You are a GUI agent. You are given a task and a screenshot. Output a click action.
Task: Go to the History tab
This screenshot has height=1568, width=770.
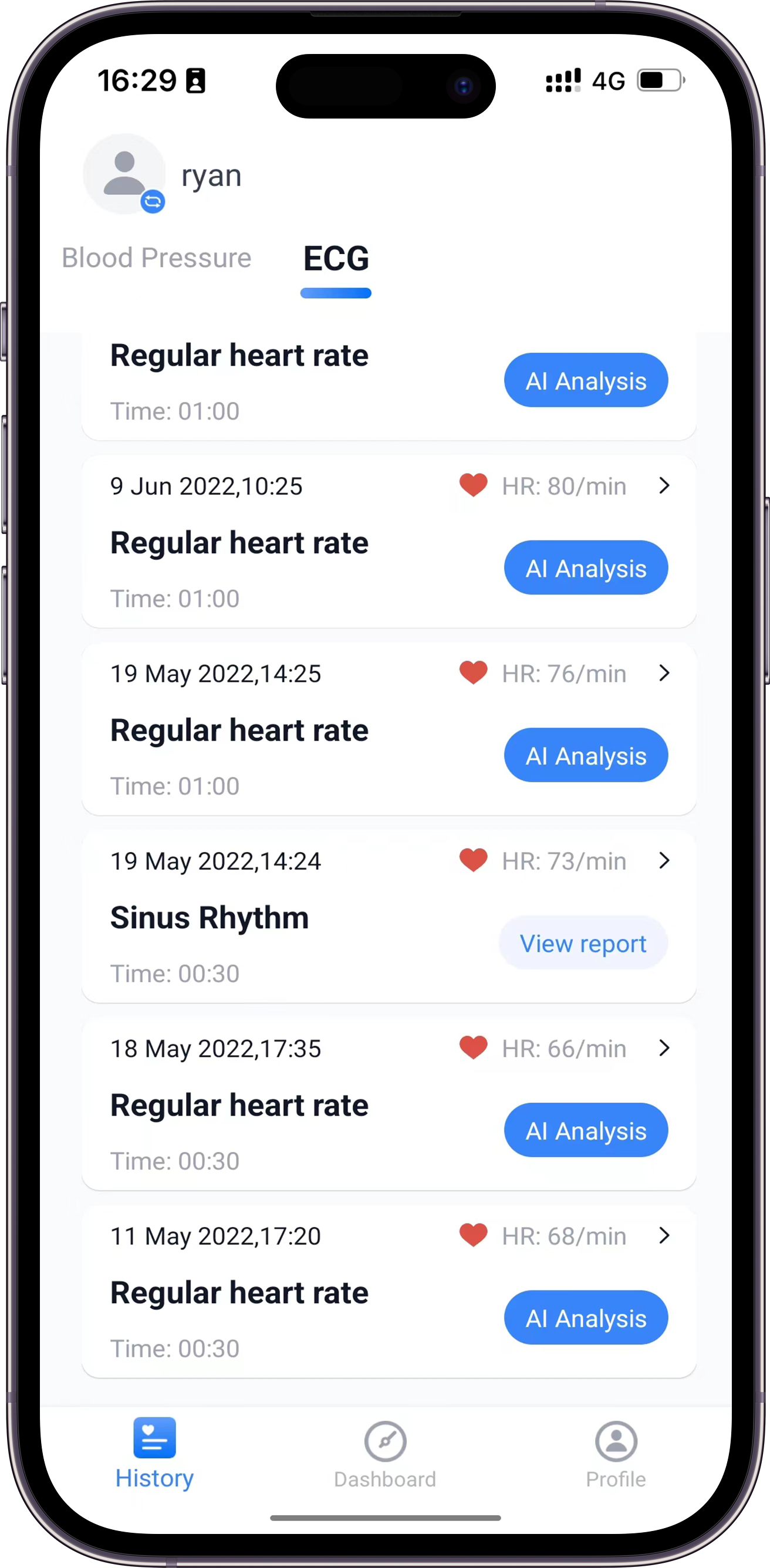[x=154, y=1454]
